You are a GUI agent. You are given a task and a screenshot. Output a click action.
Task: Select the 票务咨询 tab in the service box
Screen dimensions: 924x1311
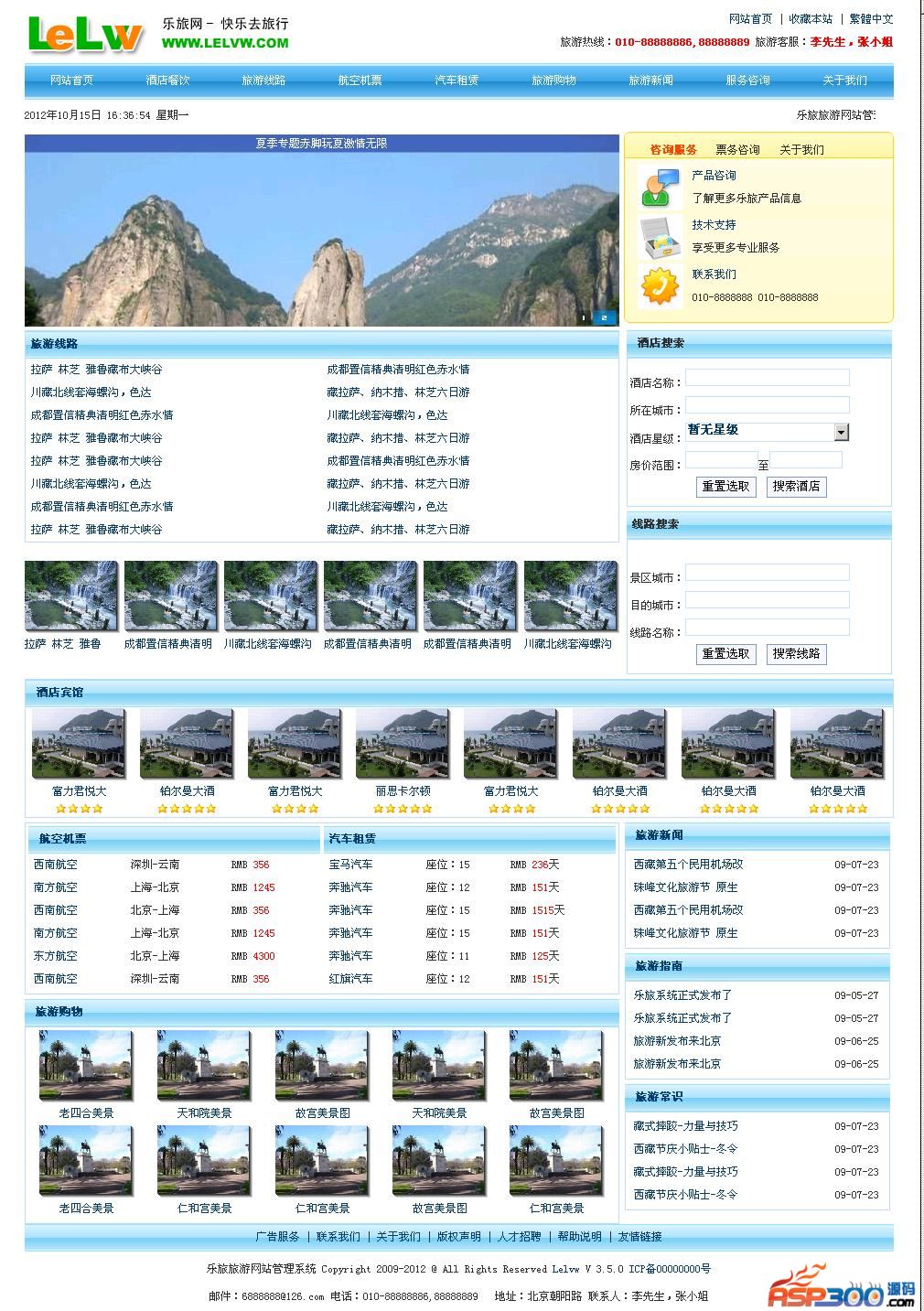(737, 150)
